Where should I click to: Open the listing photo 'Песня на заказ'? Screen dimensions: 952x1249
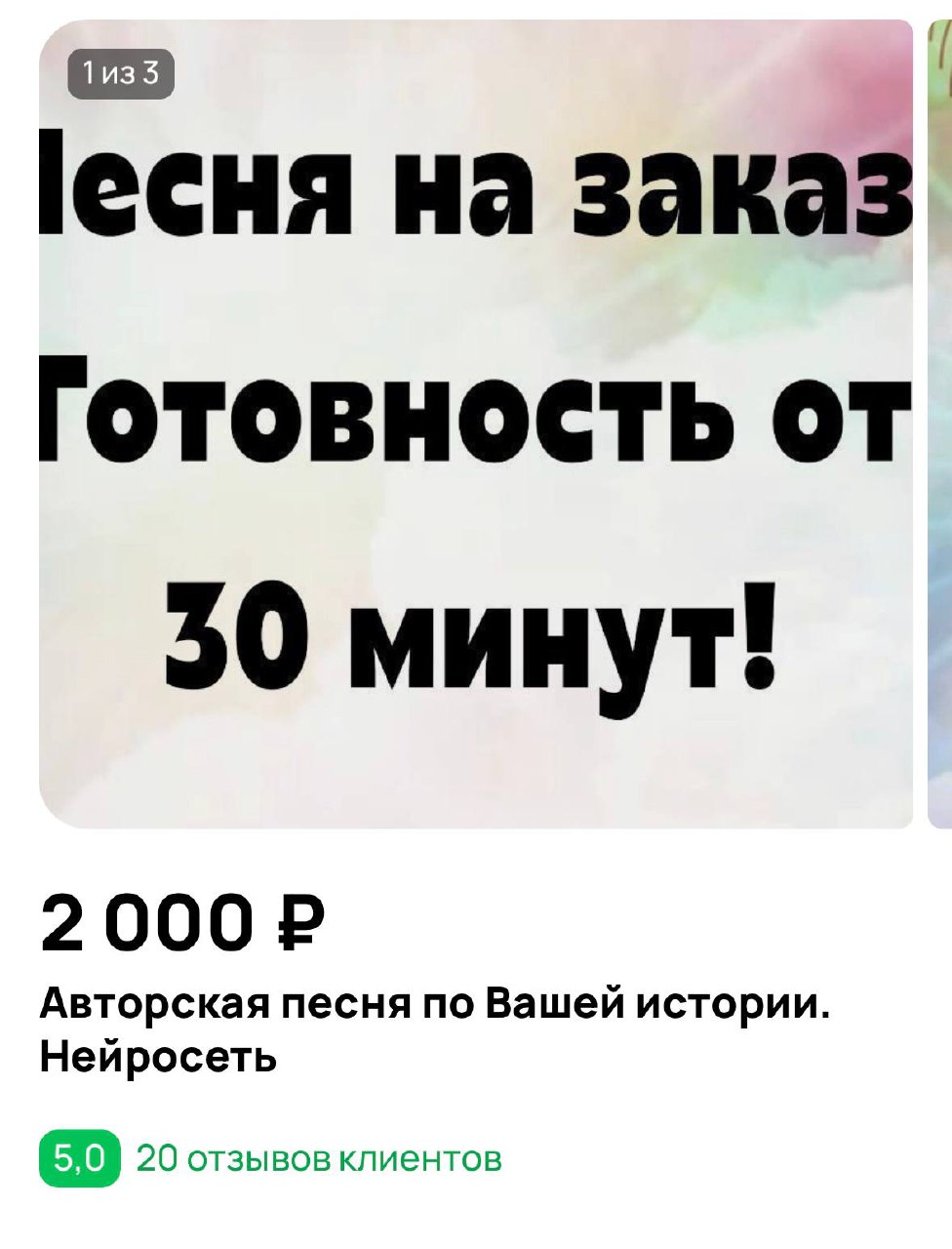[475, 424]
